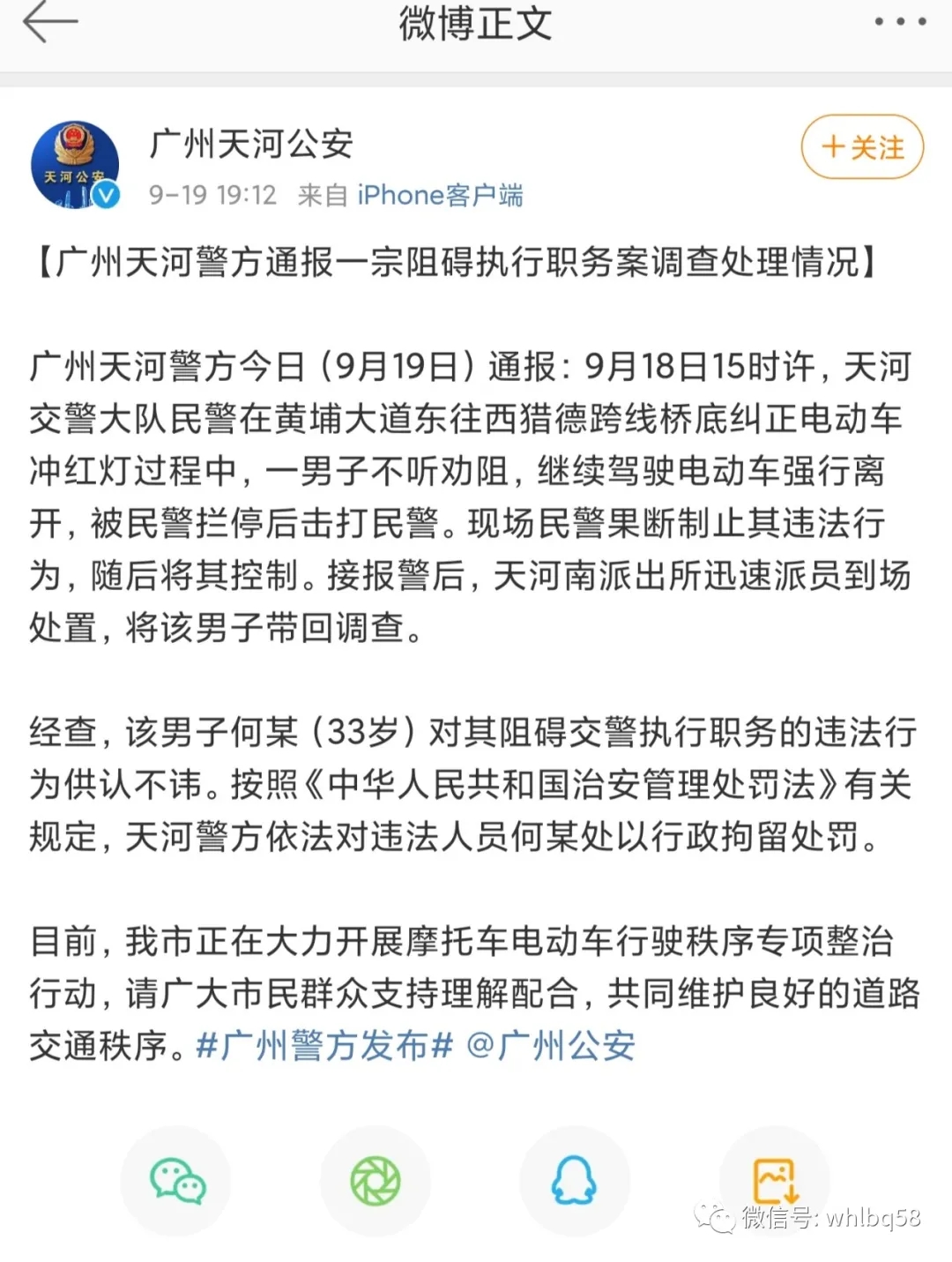Share this post to QQ

574,1180
